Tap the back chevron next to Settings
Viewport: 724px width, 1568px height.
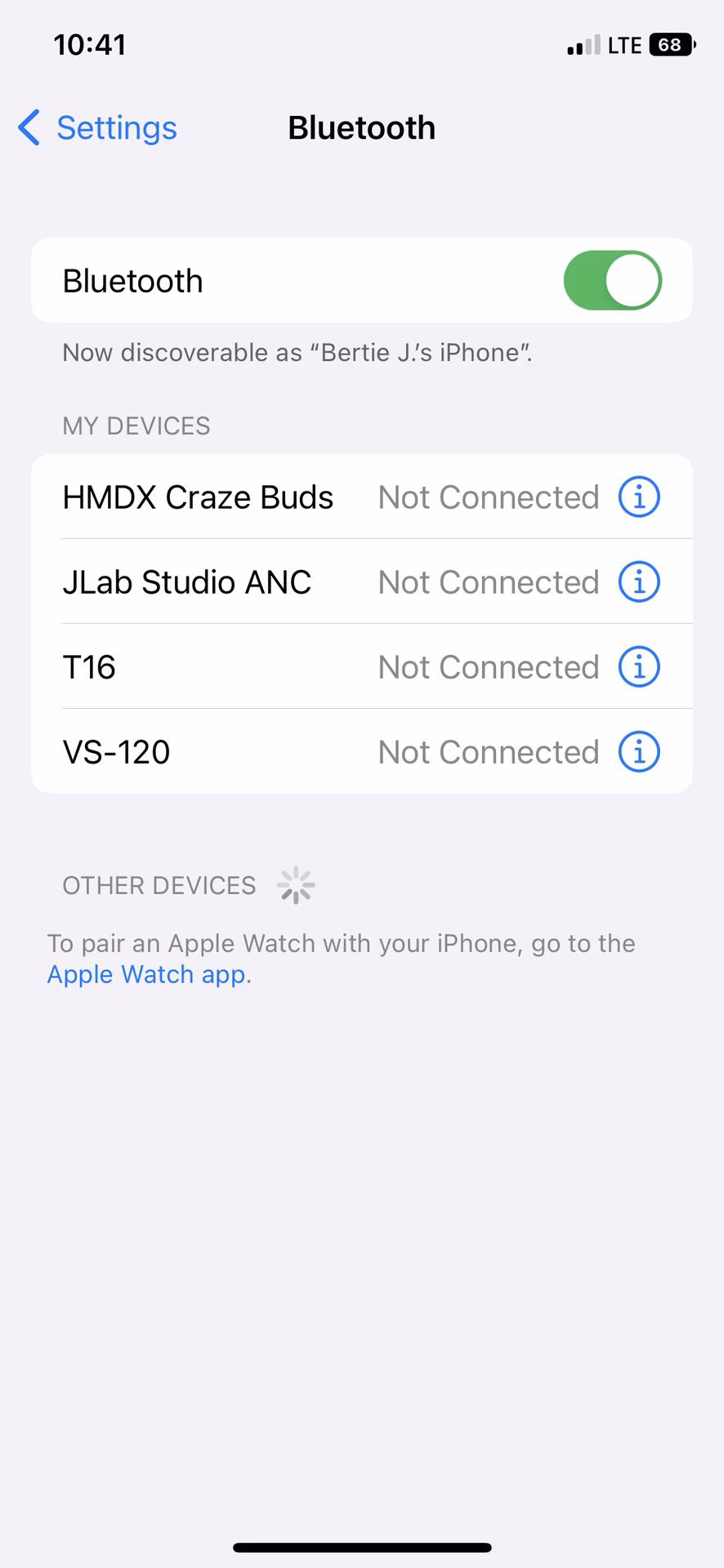(27, 127)
